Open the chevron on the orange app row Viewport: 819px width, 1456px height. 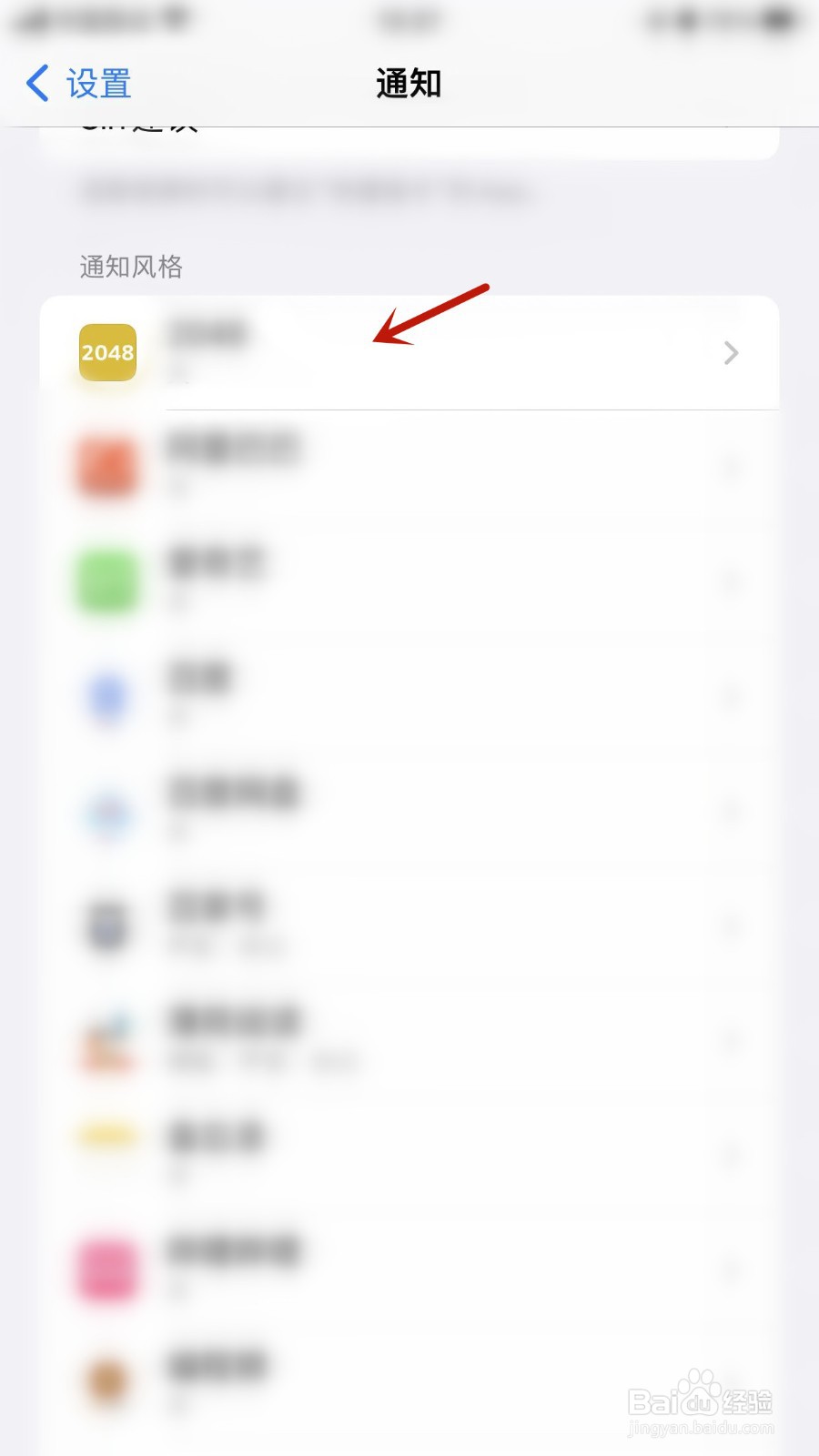pos(733,467)
